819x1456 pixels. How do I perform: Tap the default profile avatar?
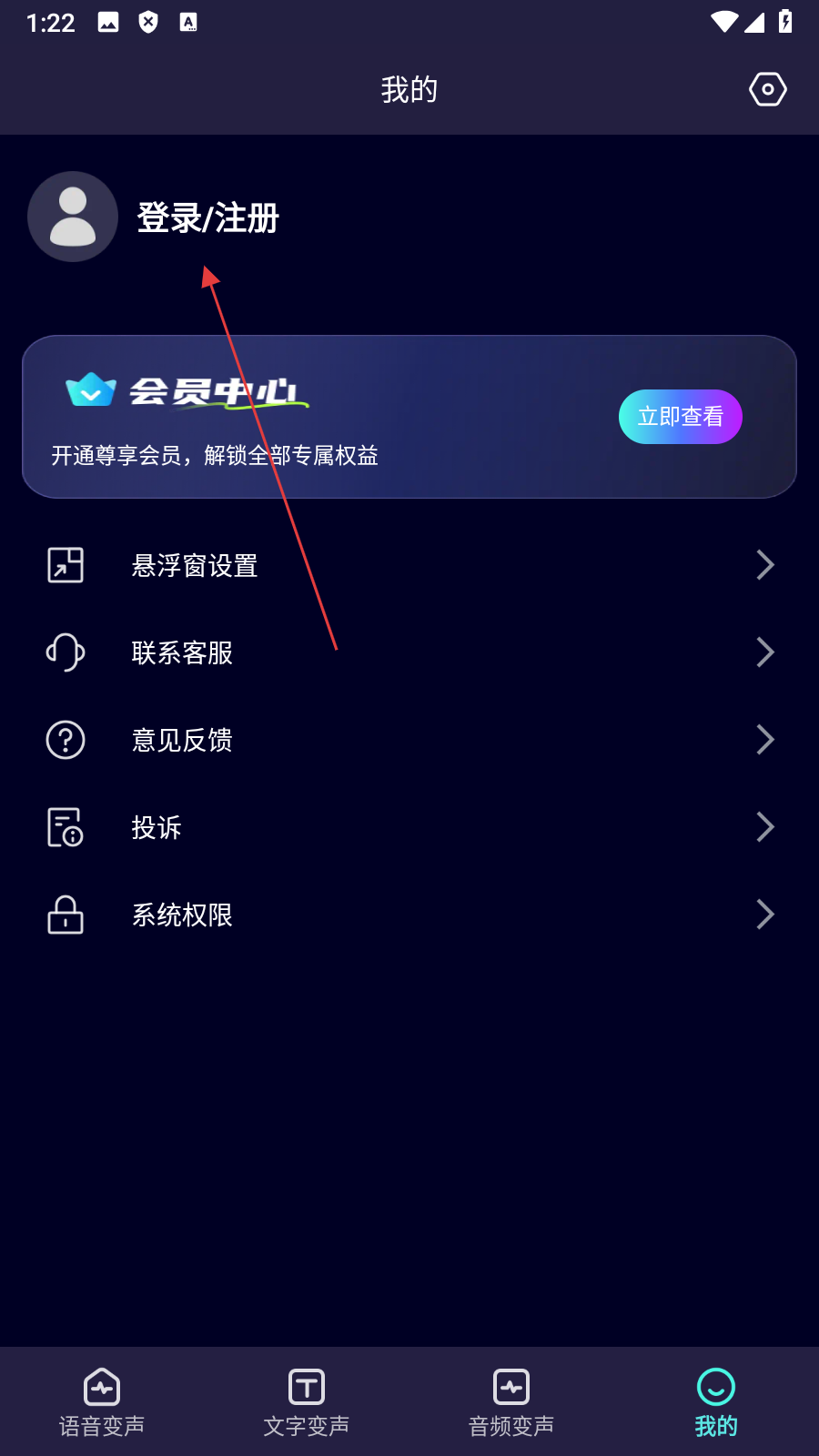click(x=73, y=217)
